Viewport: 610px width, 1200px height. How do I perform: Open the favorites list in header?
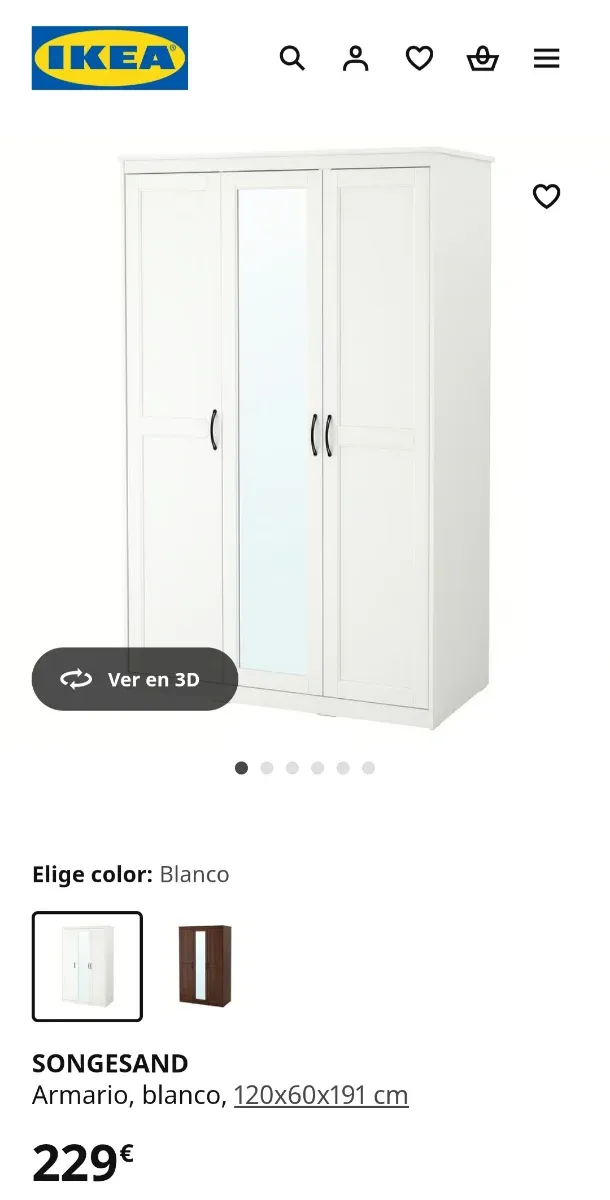tap(419, 58)
